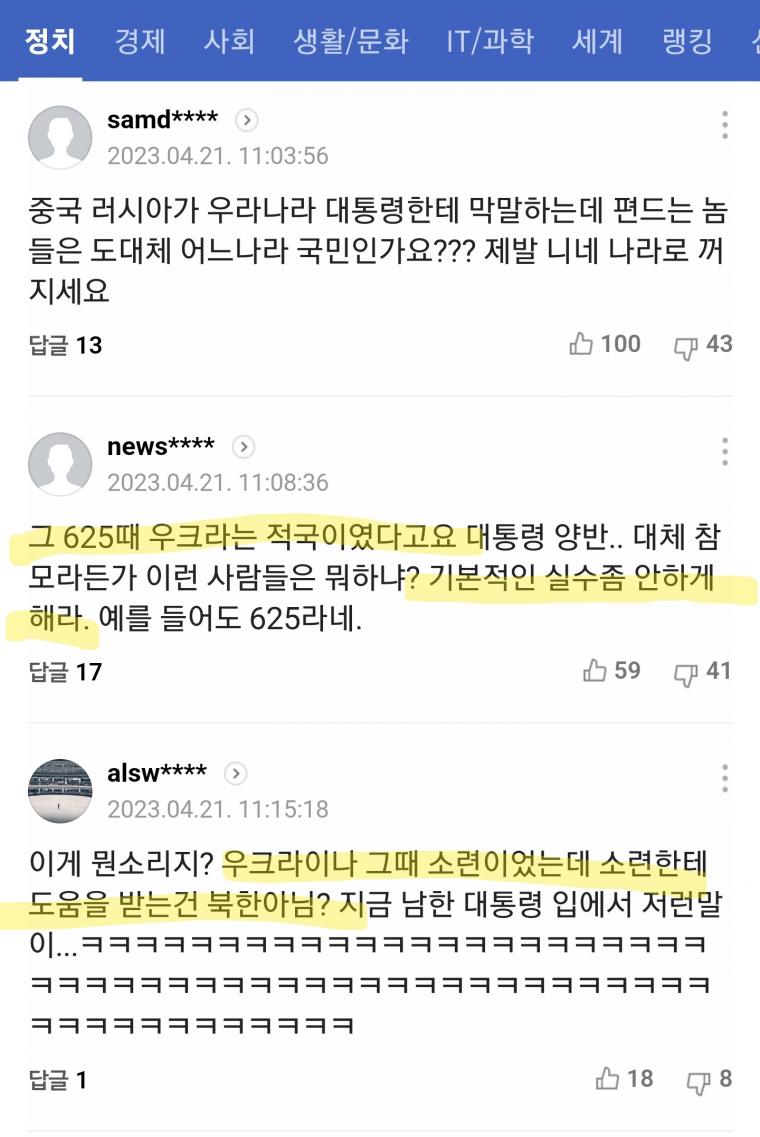760x1137 pixels.
Task: Switch to the 사회 tab
Action: [x=229, y=41]
